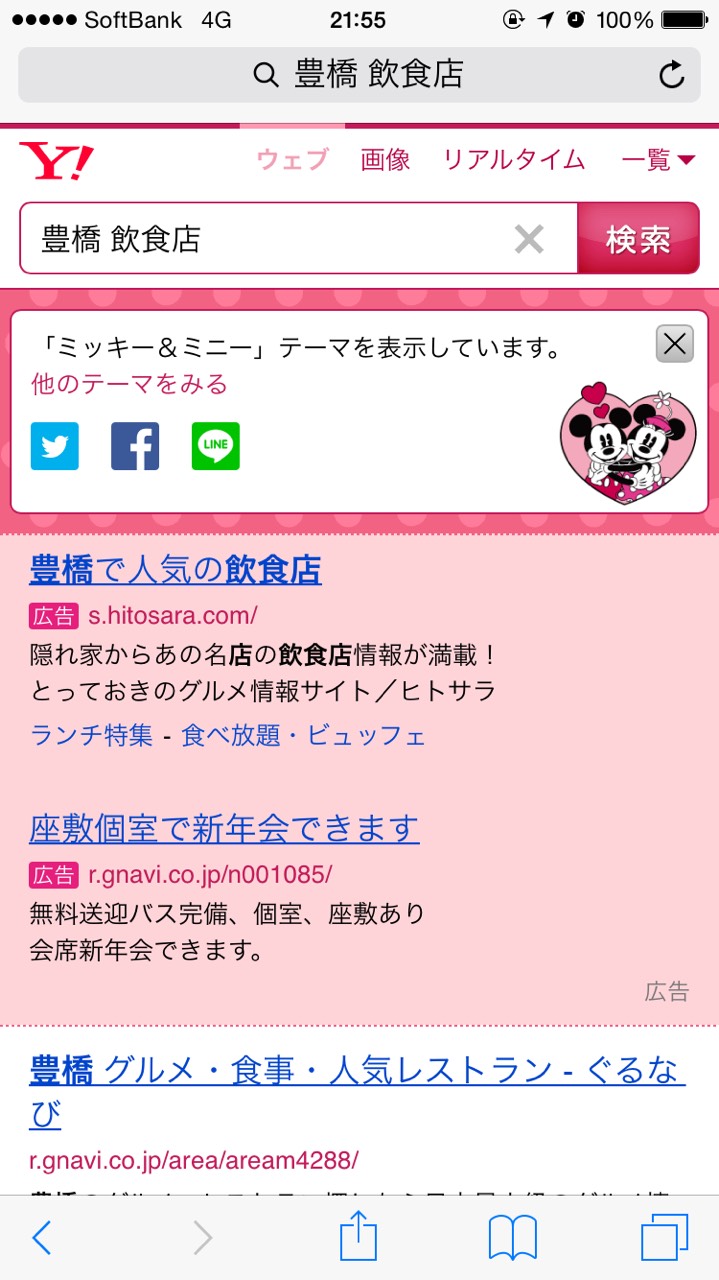
Task: Open 他のテーマをみる link
Action: click(129, 384)
